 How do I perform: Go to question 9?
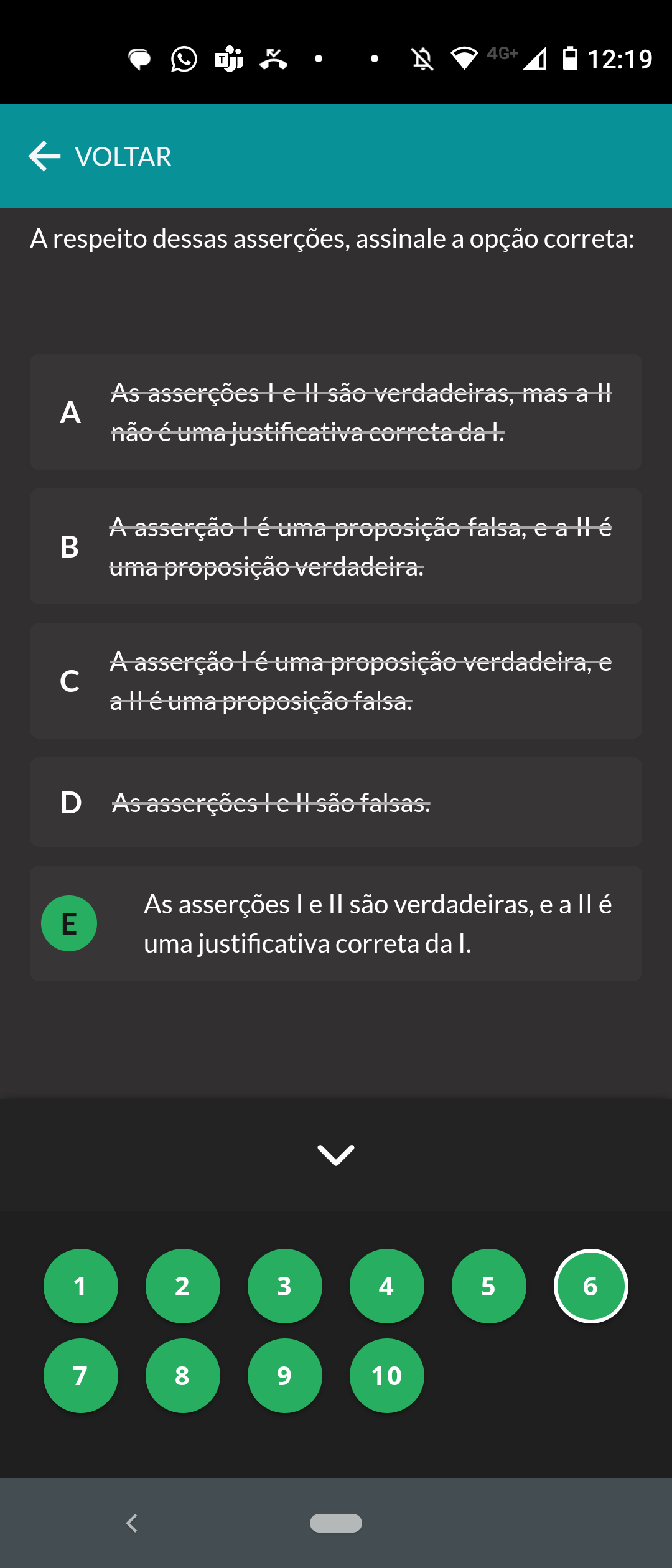pos(284,1376)
